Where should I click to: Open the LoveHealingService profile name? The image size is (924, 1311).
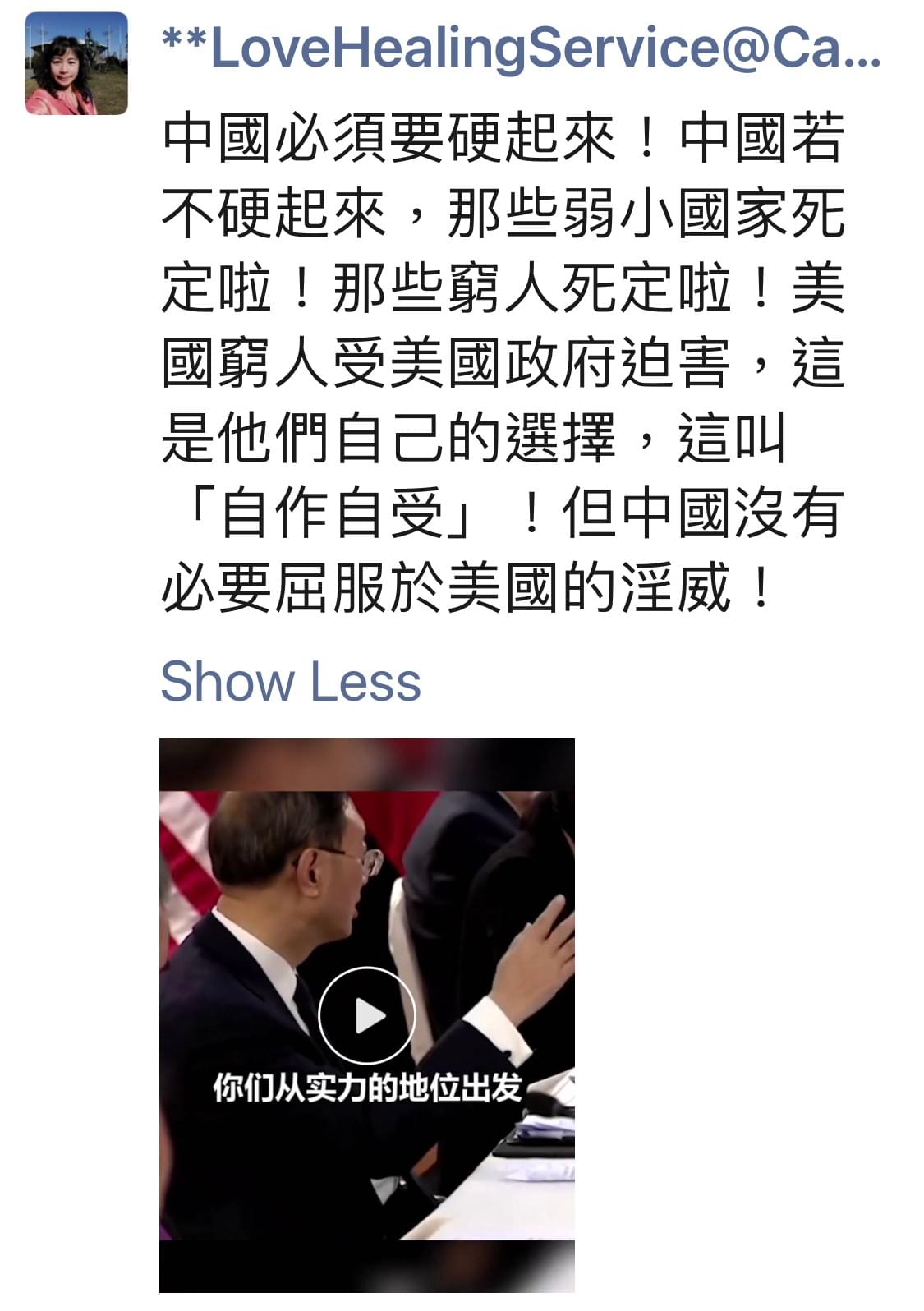tap(521, 48)
